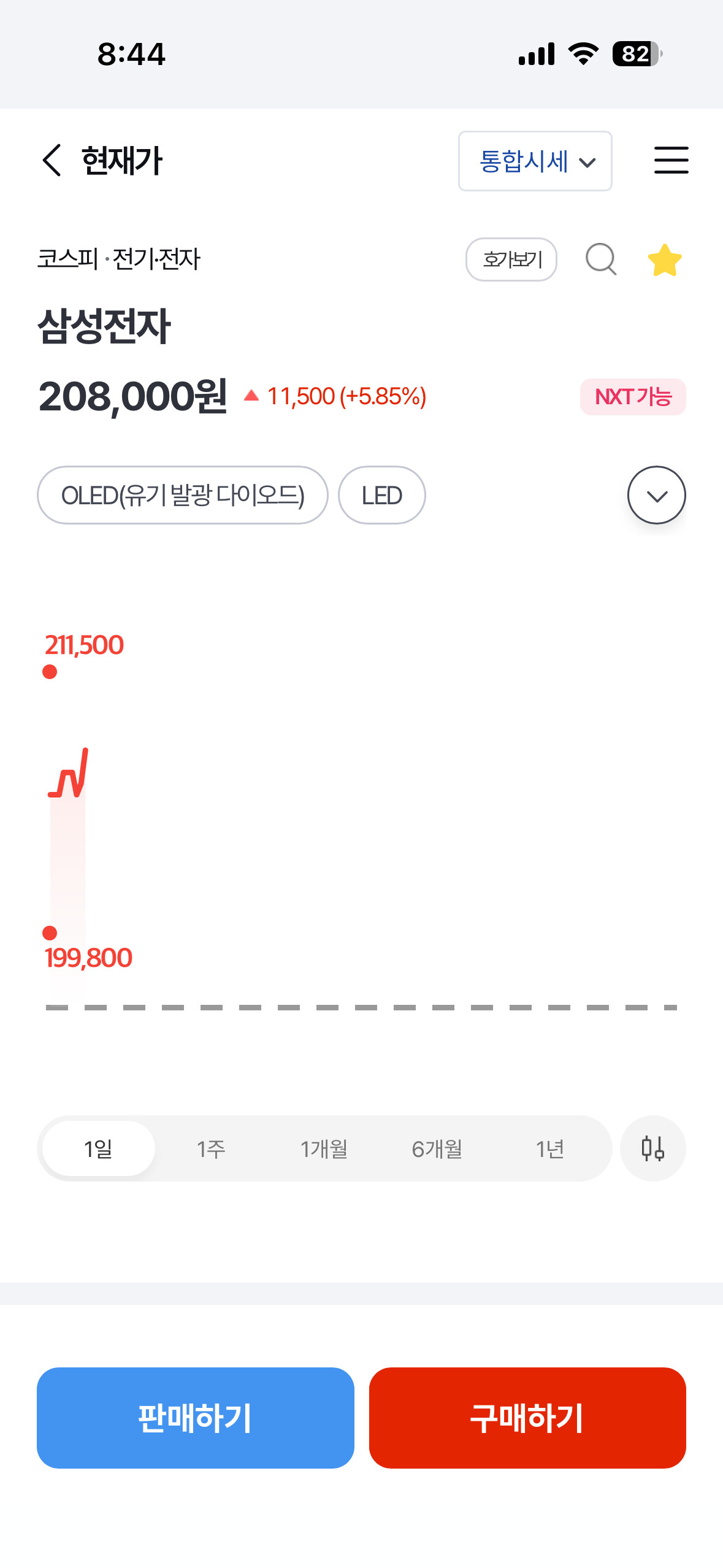Tap 구매하기 to buy
The height and width of the screenshot is (1568, 723).
click(x=527, y=1418)
